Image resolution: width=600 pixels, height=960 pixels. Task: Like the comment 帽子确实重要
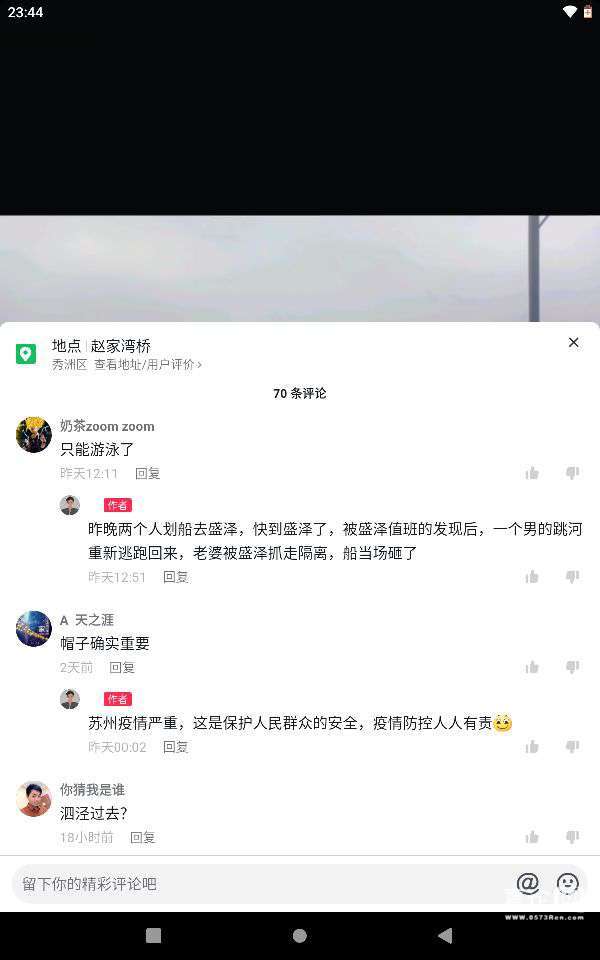tap(532, 667)
